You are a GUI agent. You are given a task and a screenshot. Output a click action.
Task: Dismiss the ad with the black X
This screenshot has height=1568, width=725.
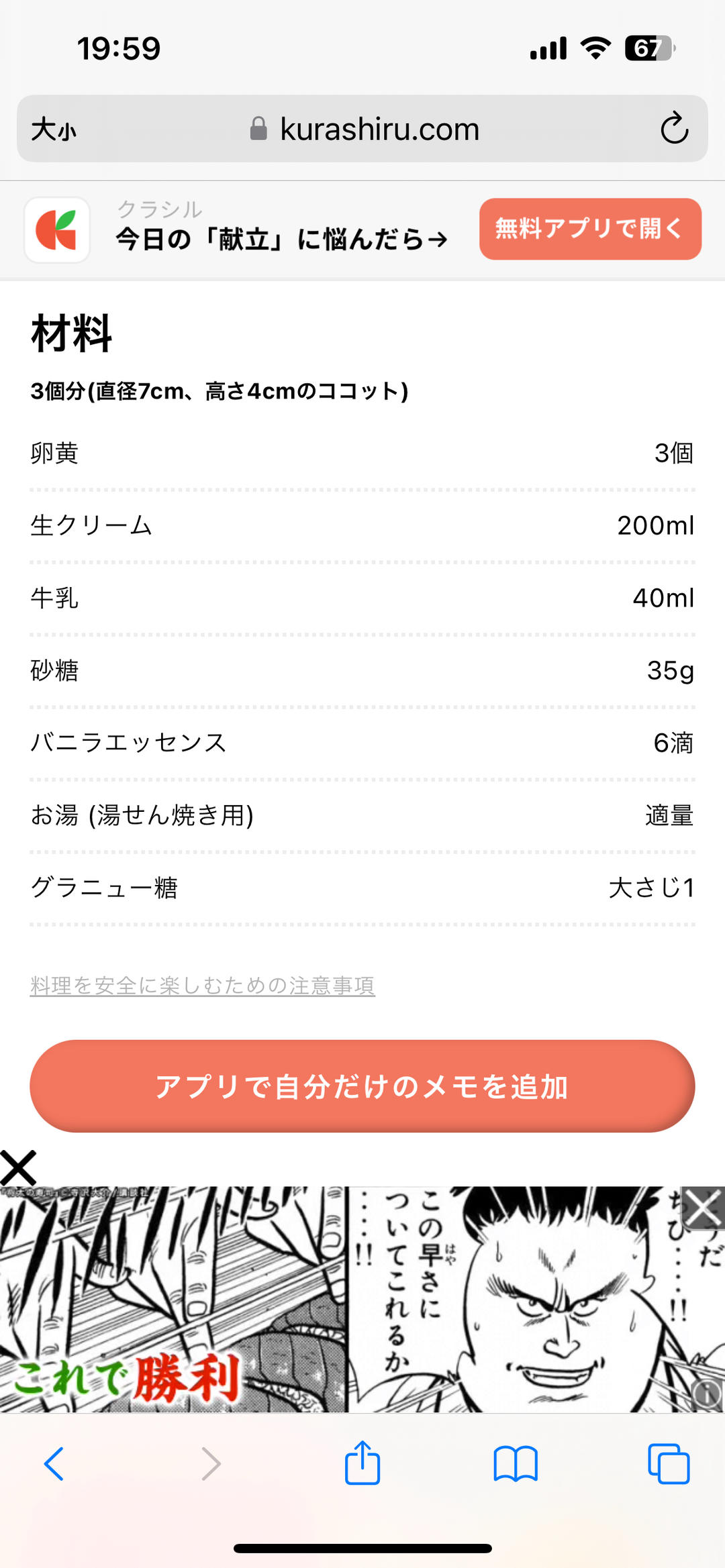pos(18,1168)
